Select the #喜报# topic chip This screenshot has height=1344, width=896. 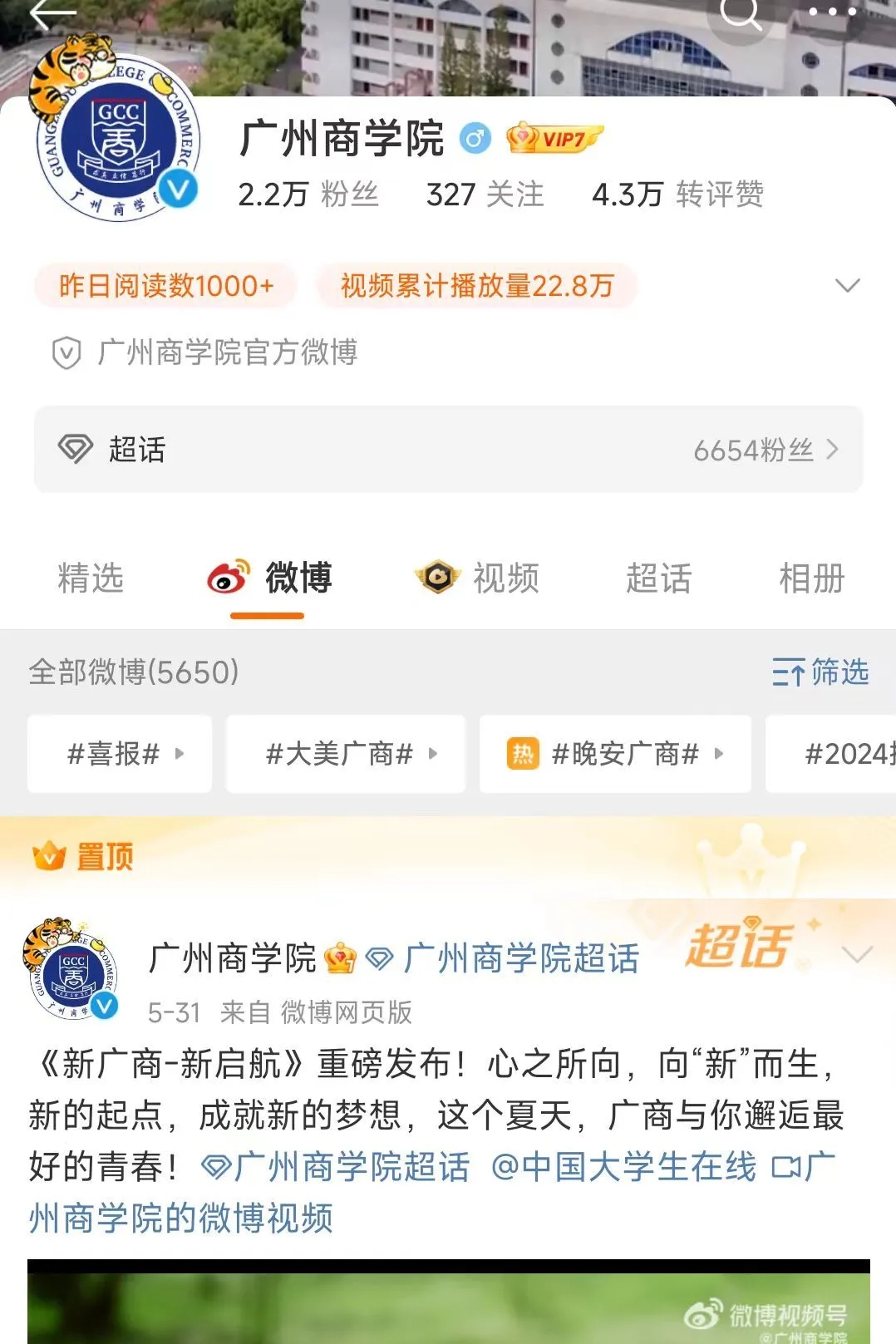coord(120,754)
